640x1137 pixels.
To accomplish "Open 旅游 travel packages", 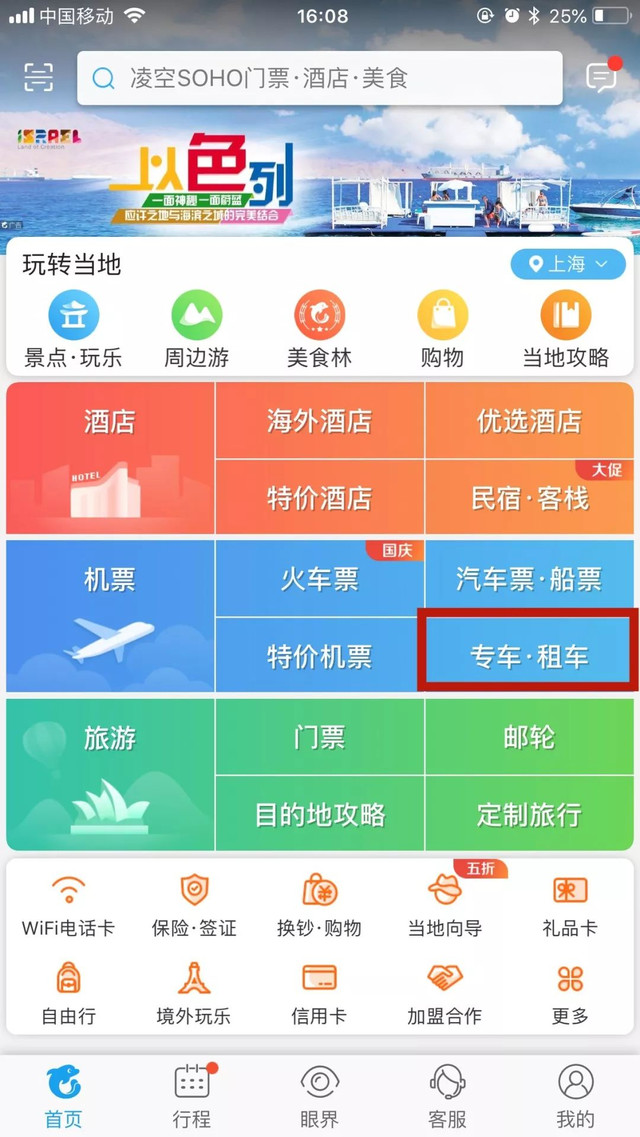I will click(x=110, y=775).
